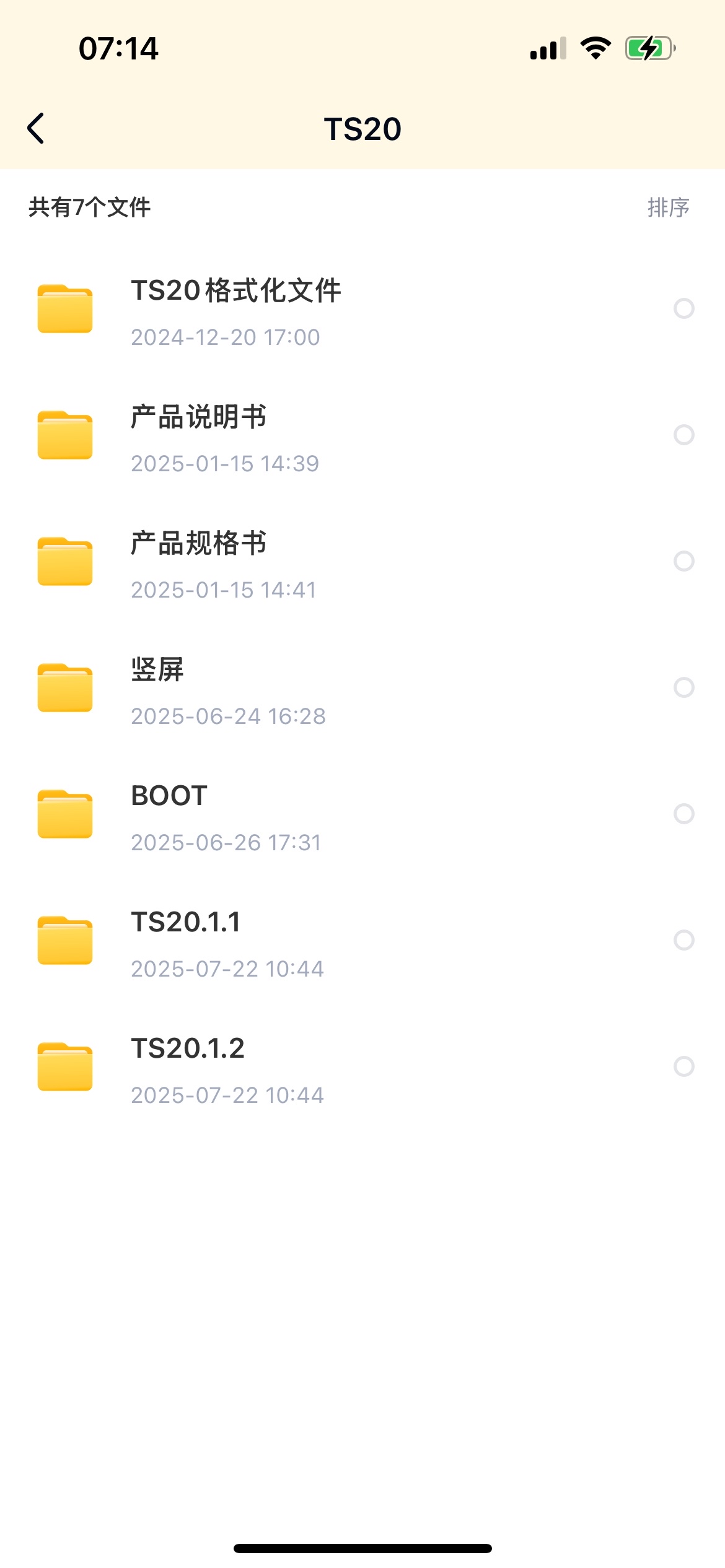Screen dimensions: 725x1568
Task: Open the 产品规格书 folder
Action: point(362,562)
